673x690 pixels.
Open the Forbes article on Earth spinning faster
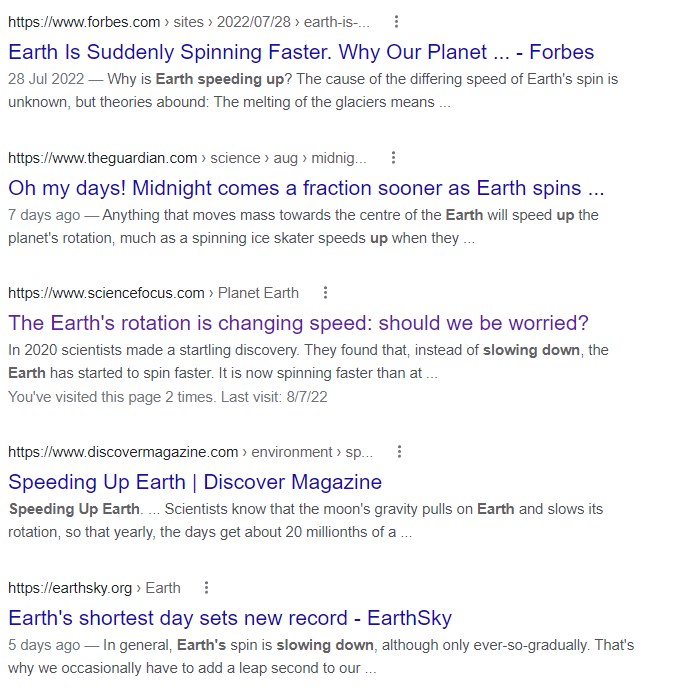(301, 52)
